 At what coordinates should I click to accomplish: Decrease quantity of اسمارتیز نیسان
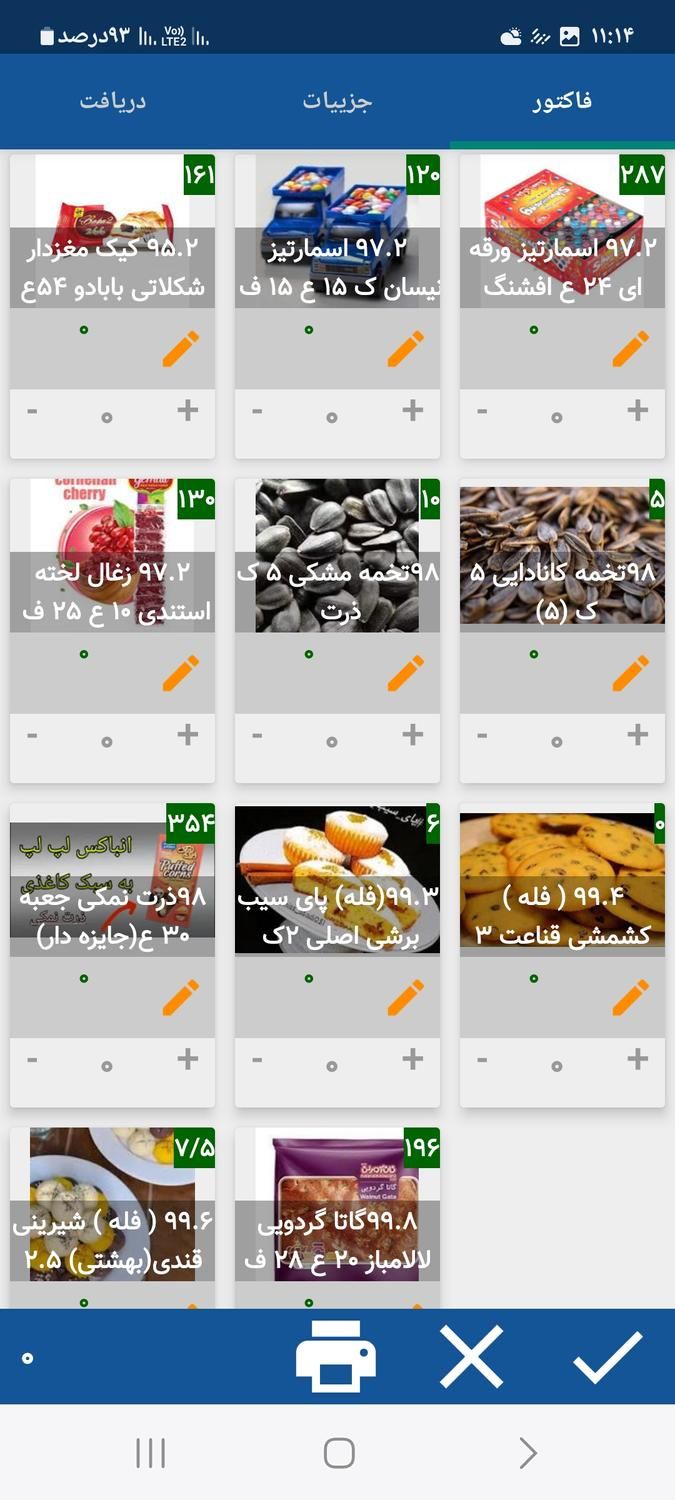pyautogui.click(x=257, y=411)
